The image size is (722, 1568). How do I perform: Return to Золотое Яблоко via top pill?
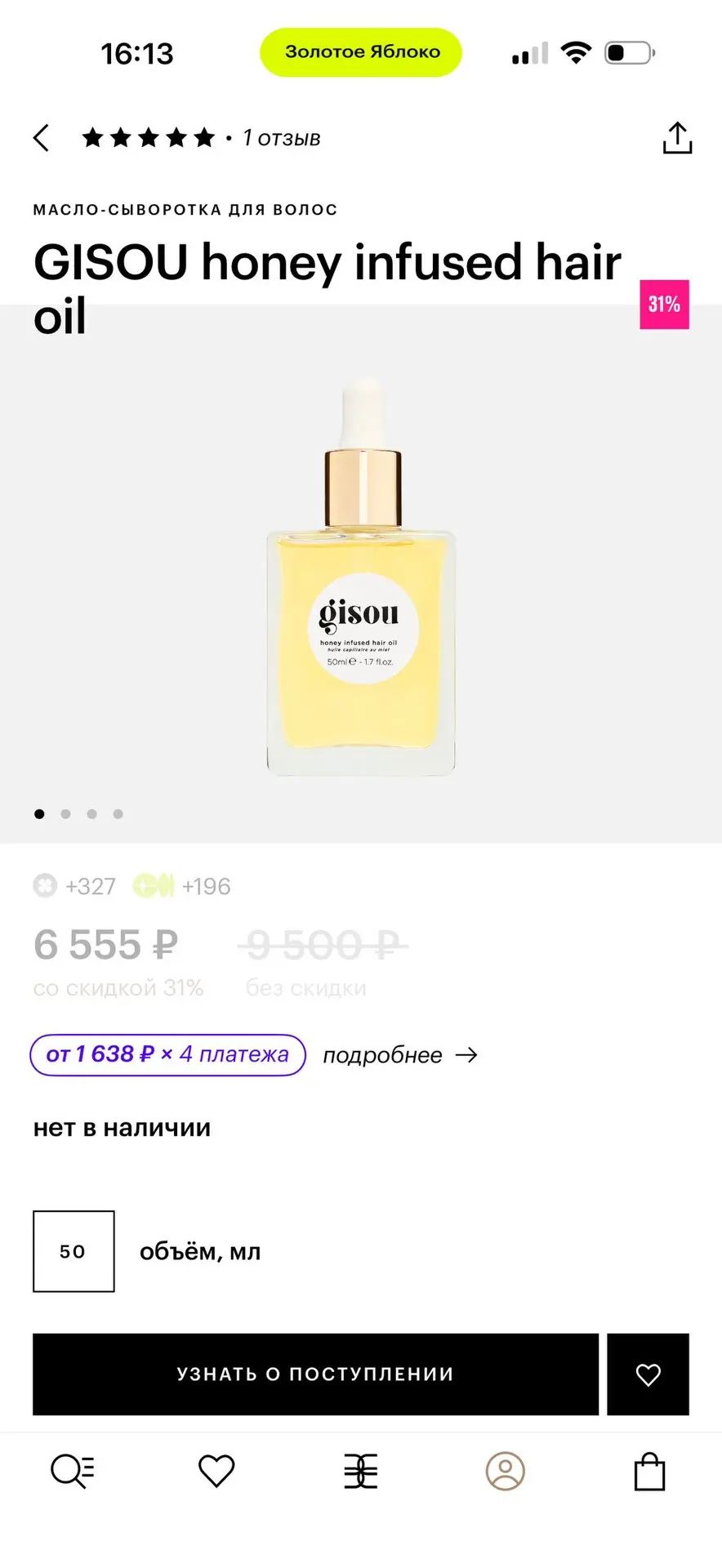(361, 52)
